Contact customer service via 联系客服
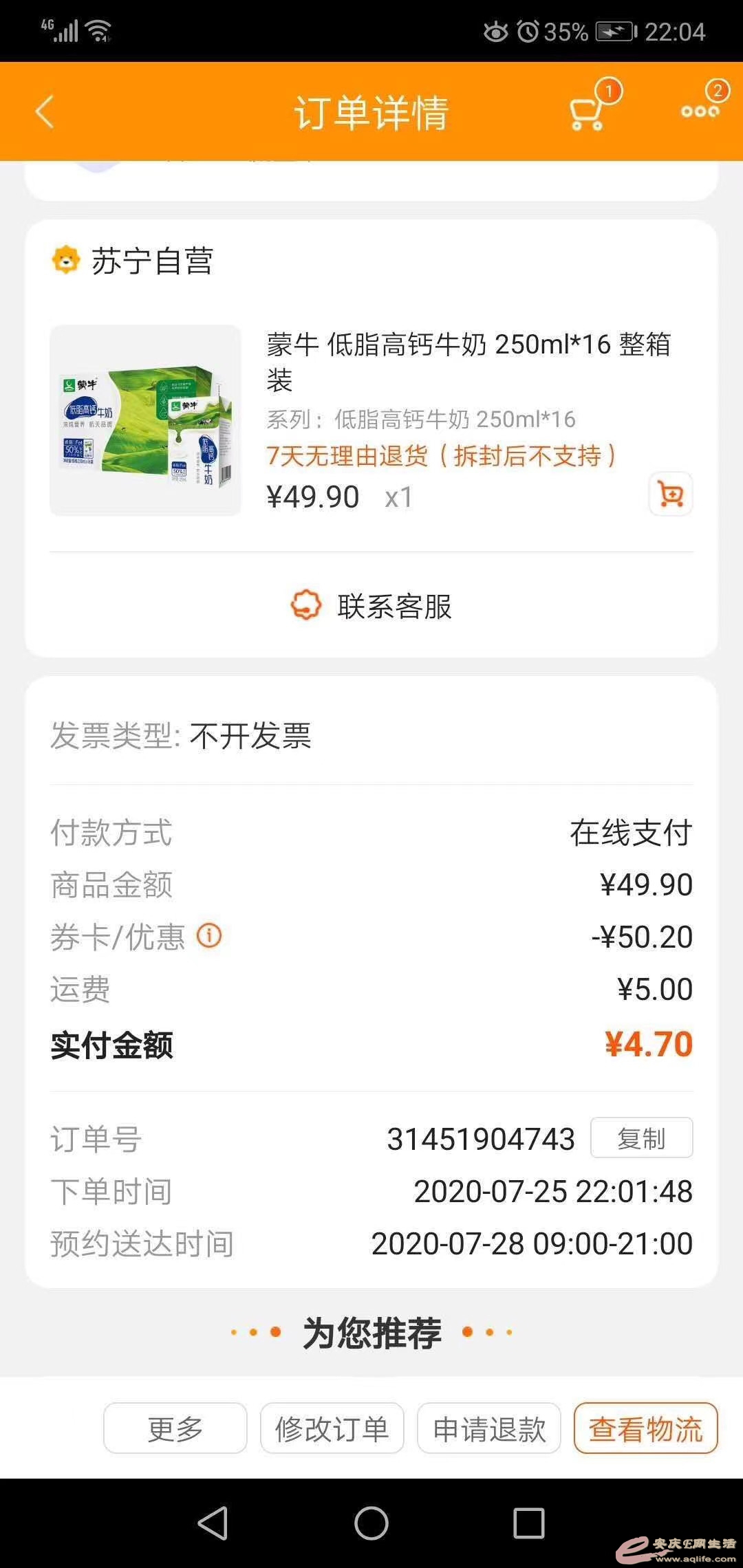This screenshot has height=1568, width=743. [x=371, y=607]
